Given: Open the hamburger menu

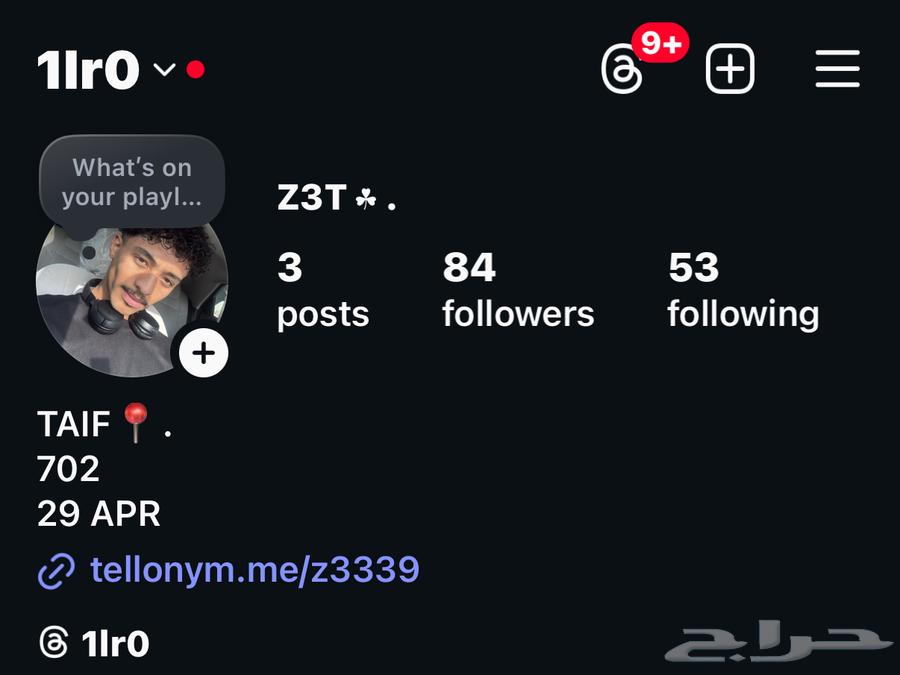Looking at the screenshot, I should pos(837,70).
